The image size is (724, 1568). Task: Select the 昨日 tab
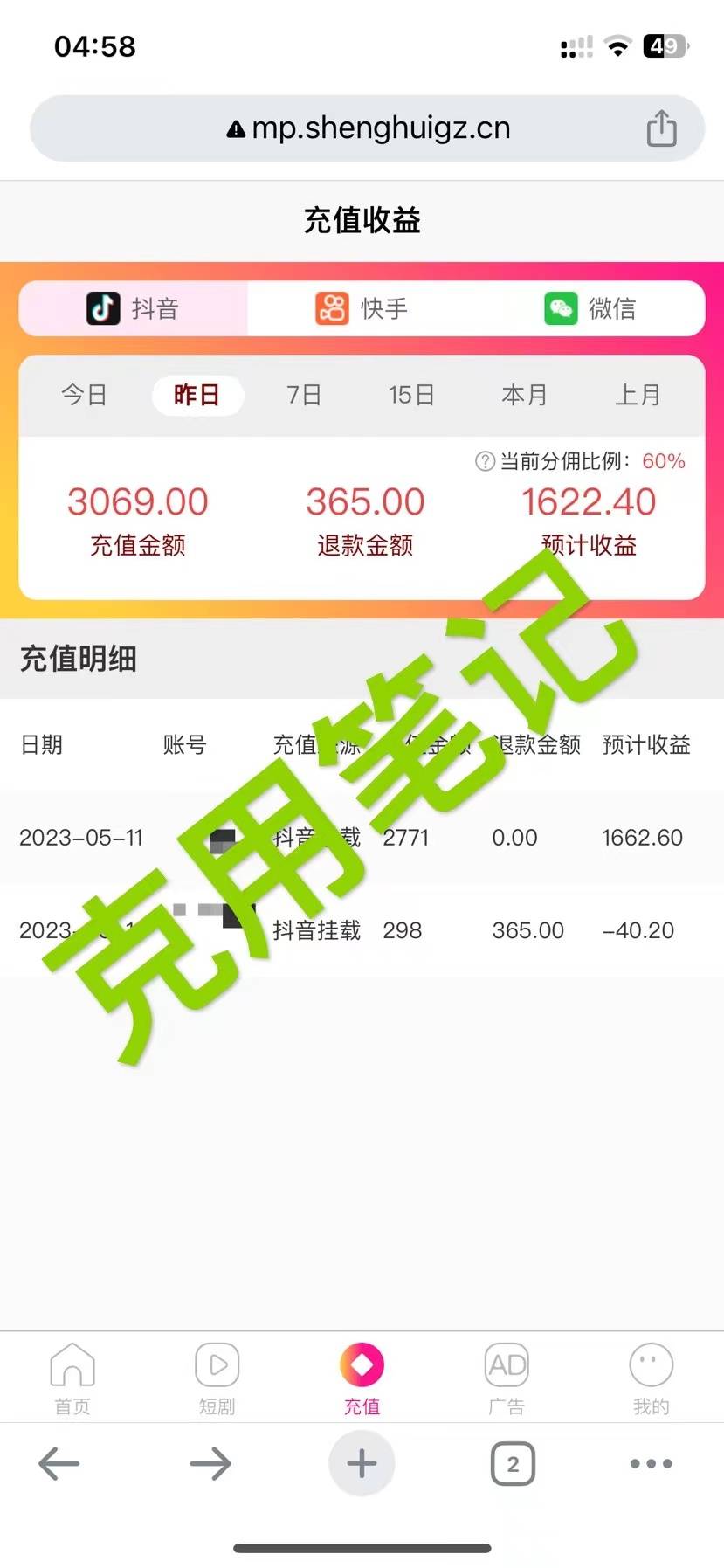tap(197, 395)
